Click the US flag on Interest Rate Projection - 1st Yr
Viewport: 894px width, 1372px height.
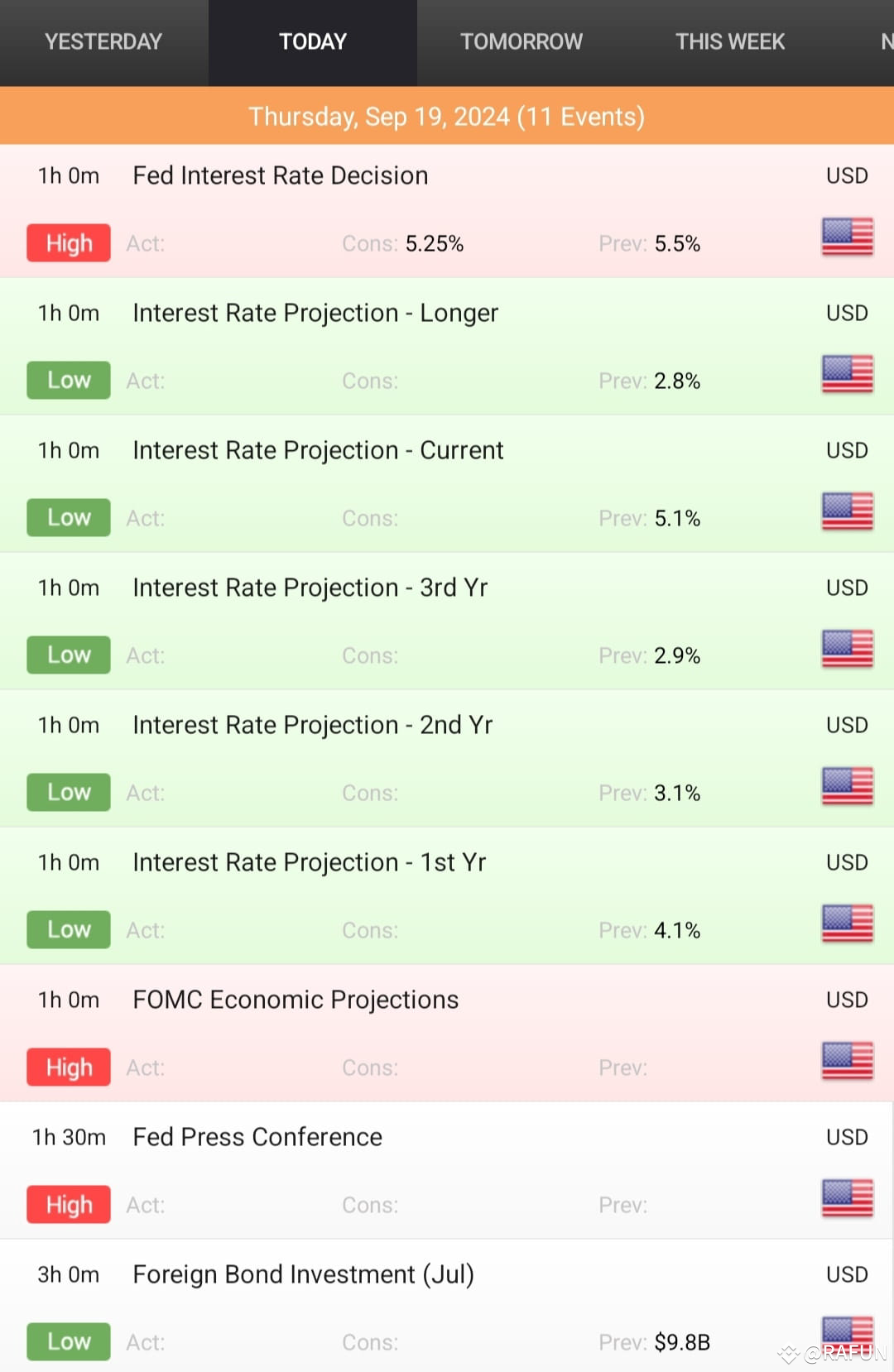(x=846, y=923)
